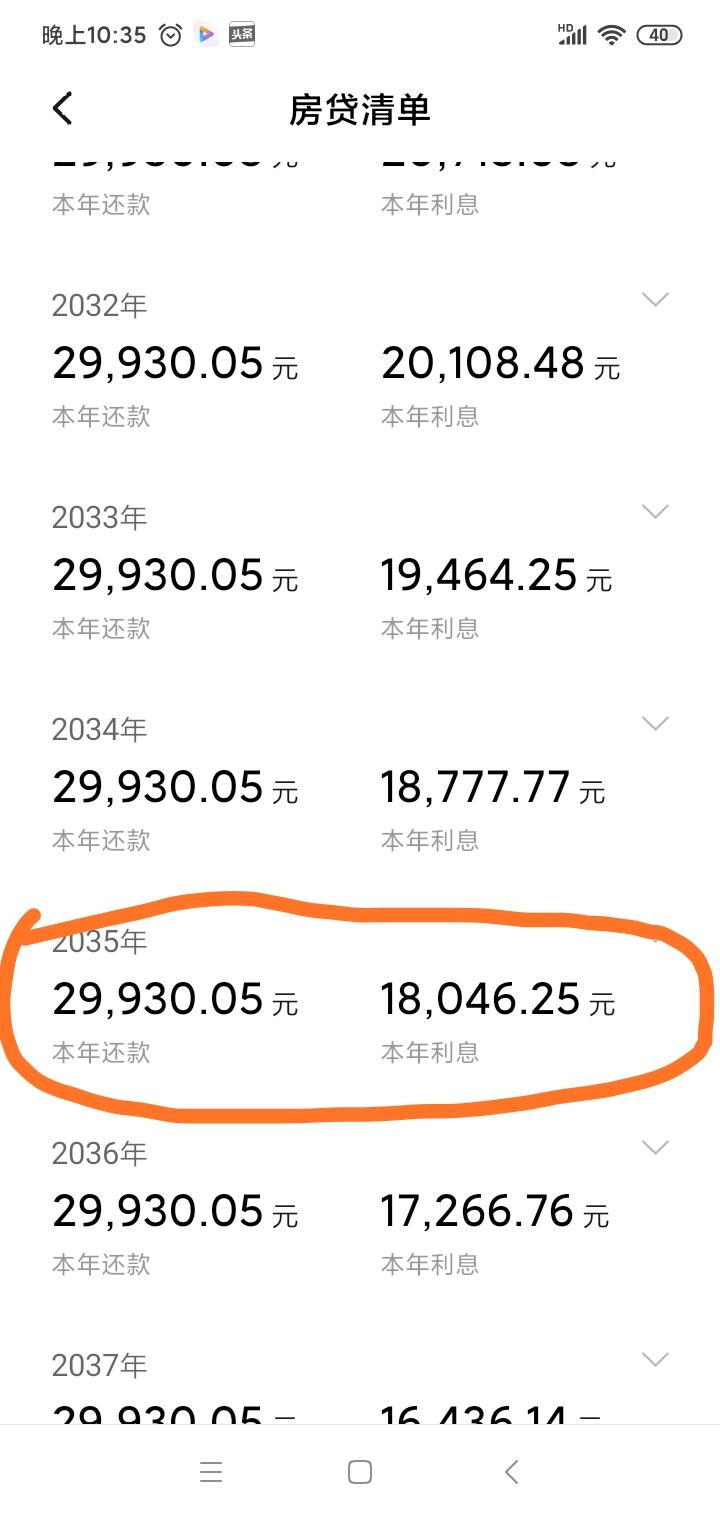Check the cellular signal strength icon

572,35
